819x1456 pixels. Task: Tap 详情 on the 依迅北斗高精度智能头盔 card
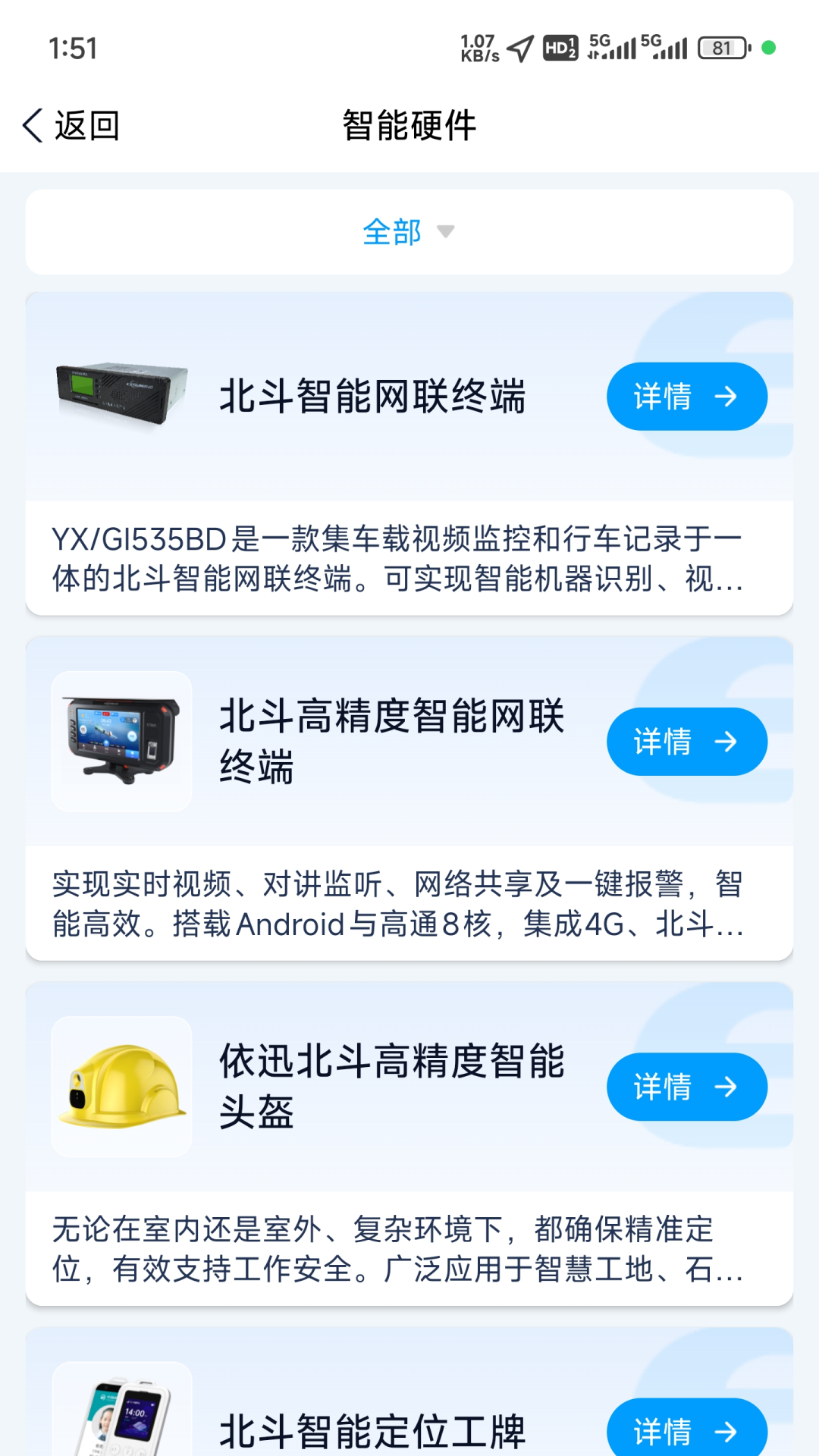pyautogui.click(x=686, y=1086)
